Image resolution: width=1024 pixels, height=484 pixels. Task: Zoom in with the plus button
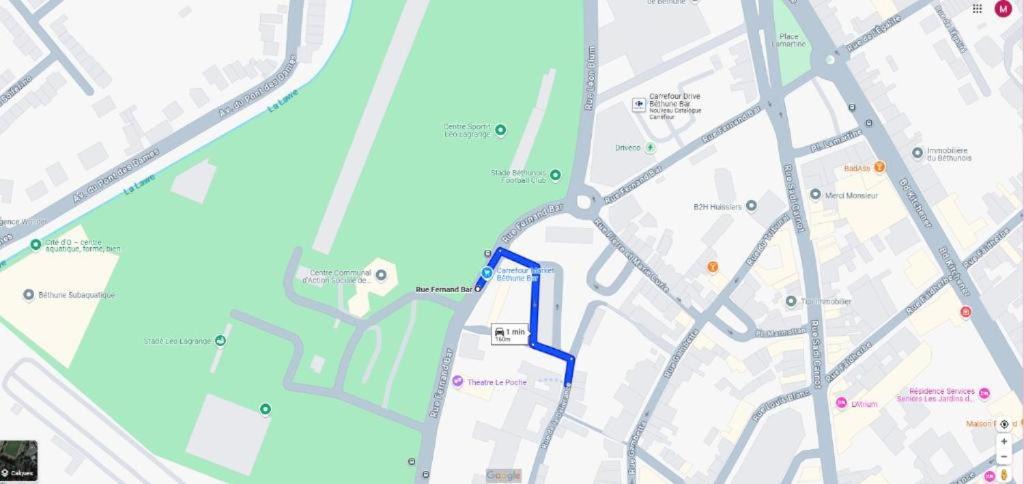coord(1004,441)
